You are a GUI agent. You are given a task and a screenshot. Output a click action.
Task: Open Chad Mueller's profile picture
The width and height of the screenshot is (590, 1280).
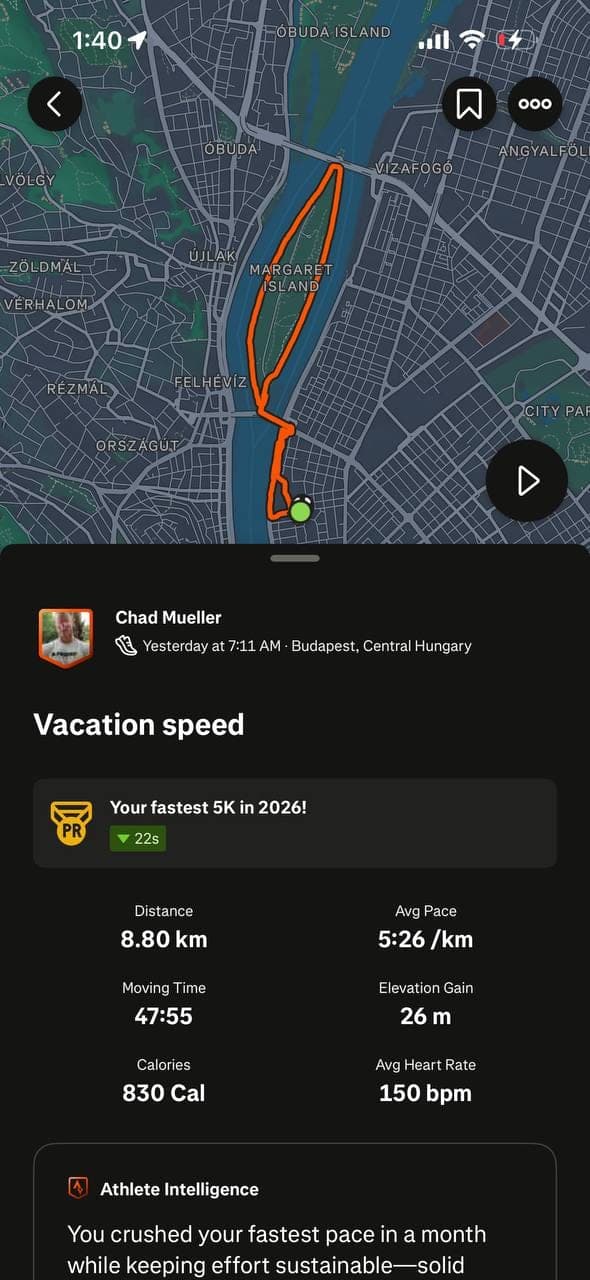coord(65,635)
